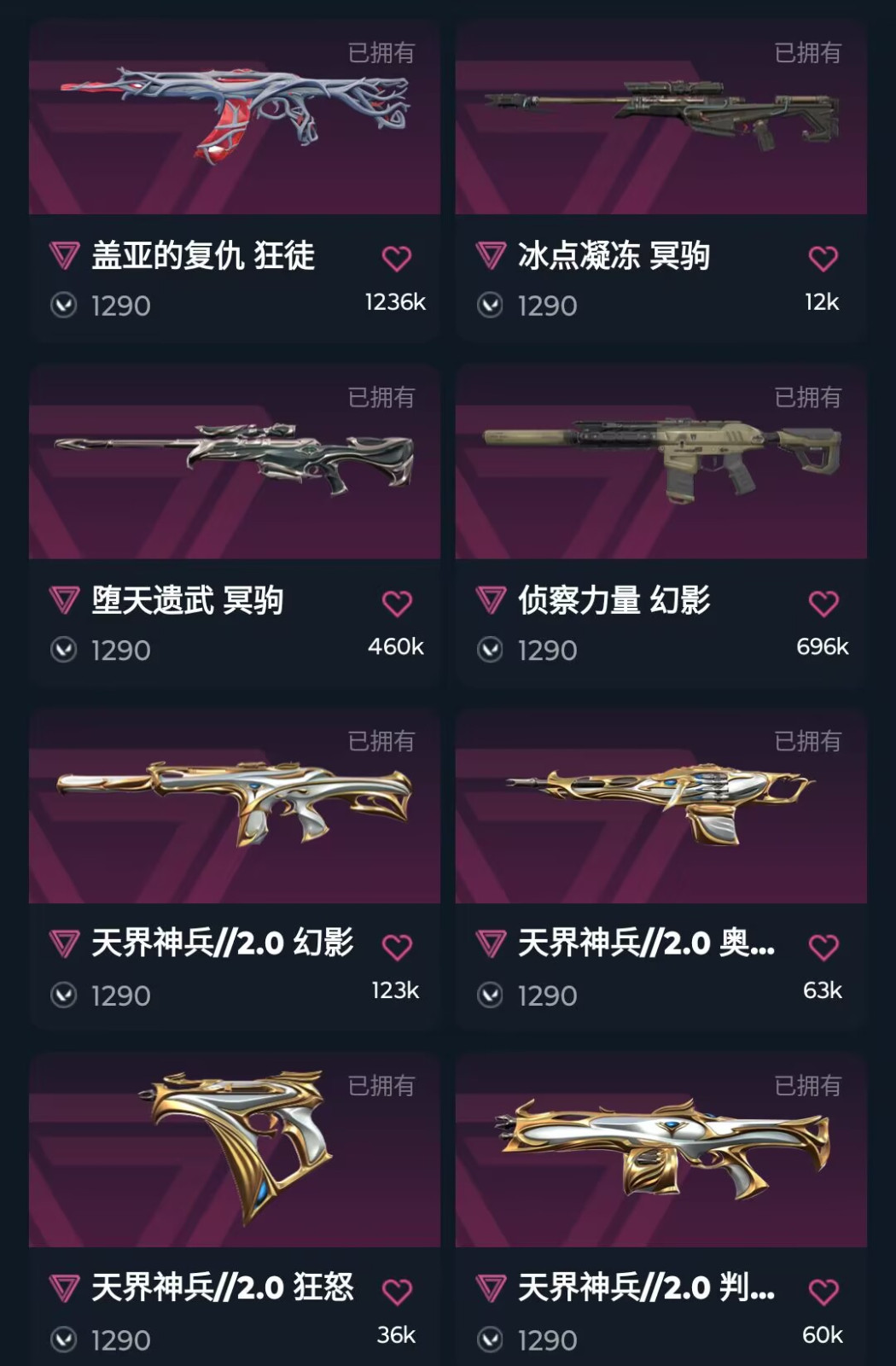Open the 天界神兵//2.0 狂怒 card
This screenshot has height=1366, width=896.
pyautogui.click(x=235, y=1151)
